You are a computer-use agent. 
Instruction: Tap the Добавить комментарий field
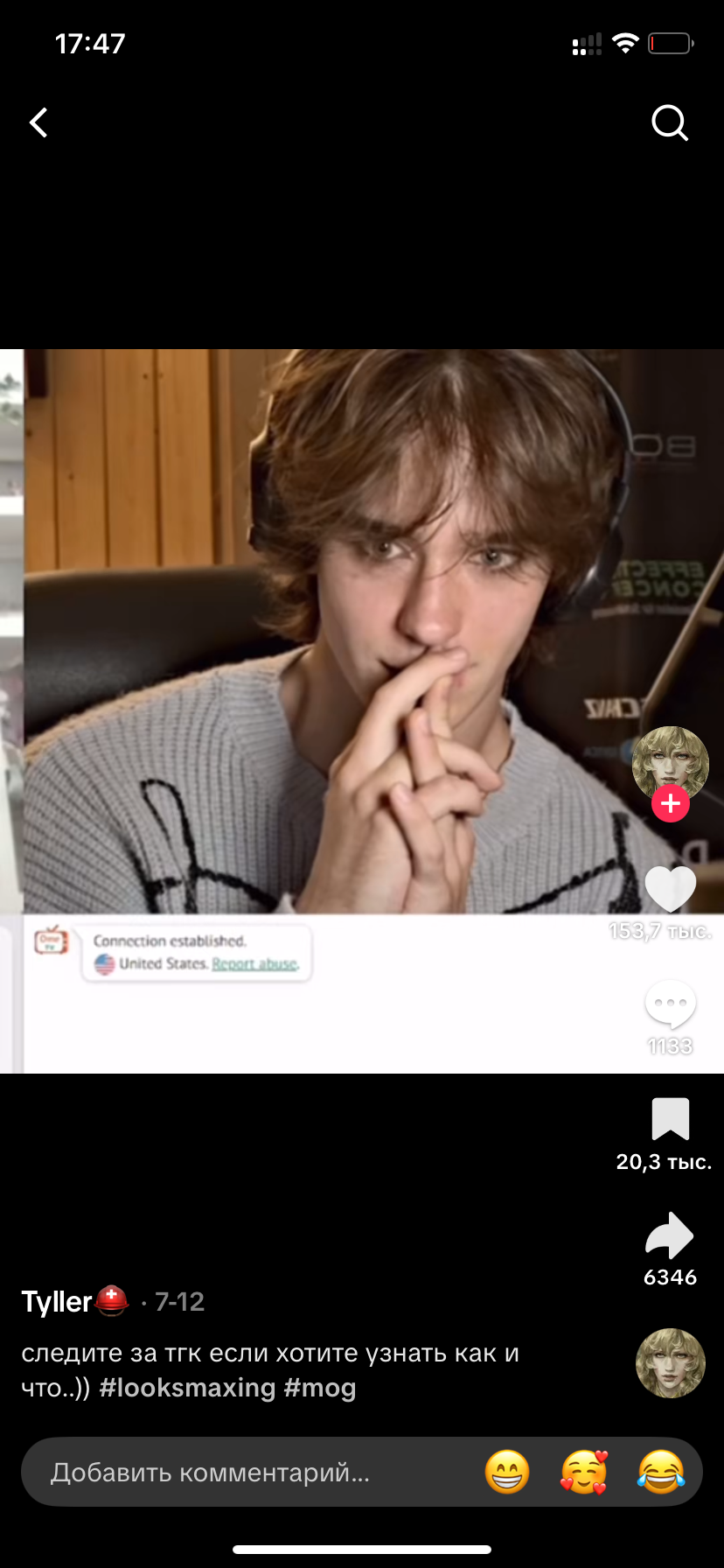[x=210, y=1473]
